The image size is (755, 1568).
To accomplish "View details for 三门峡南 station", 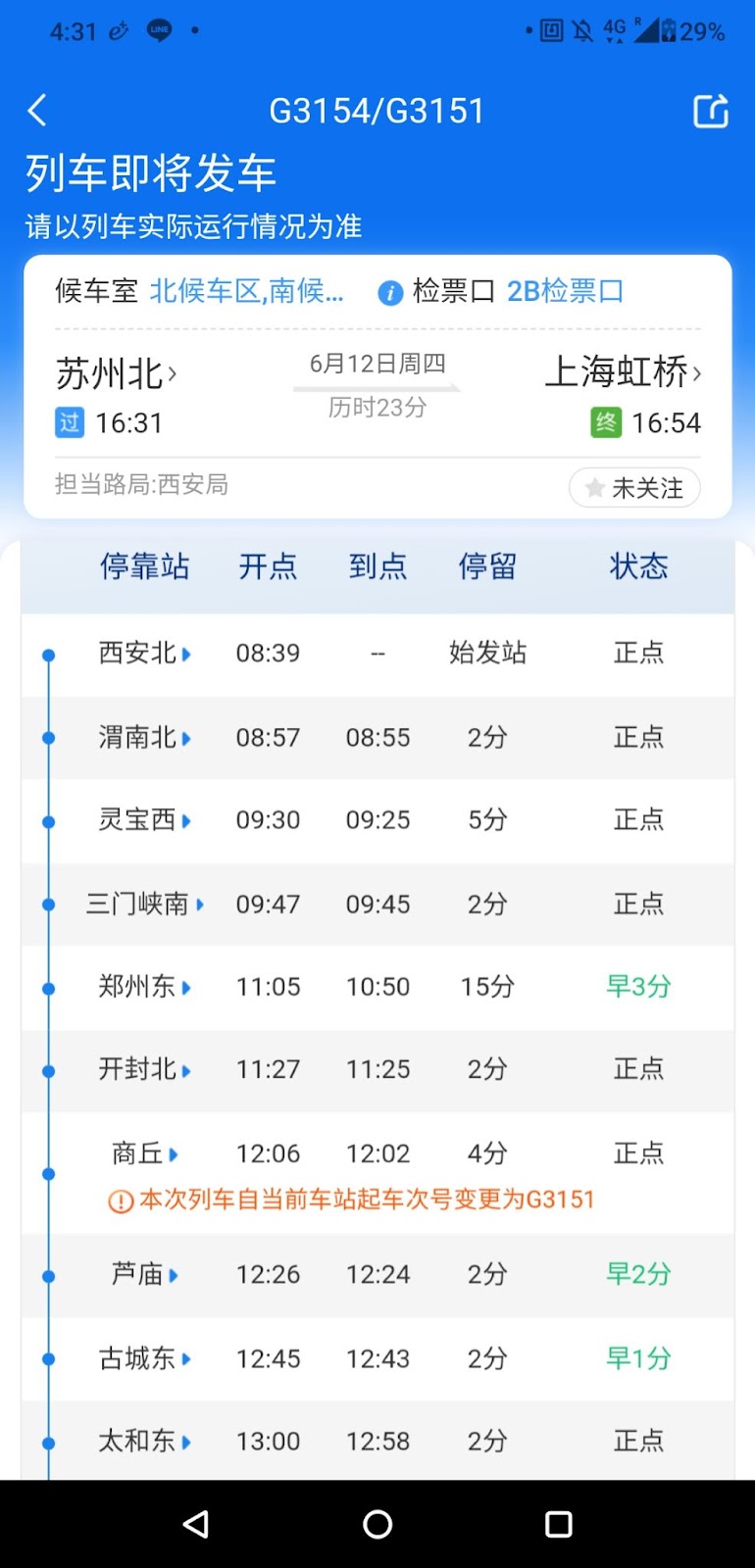I will (145, 904).
